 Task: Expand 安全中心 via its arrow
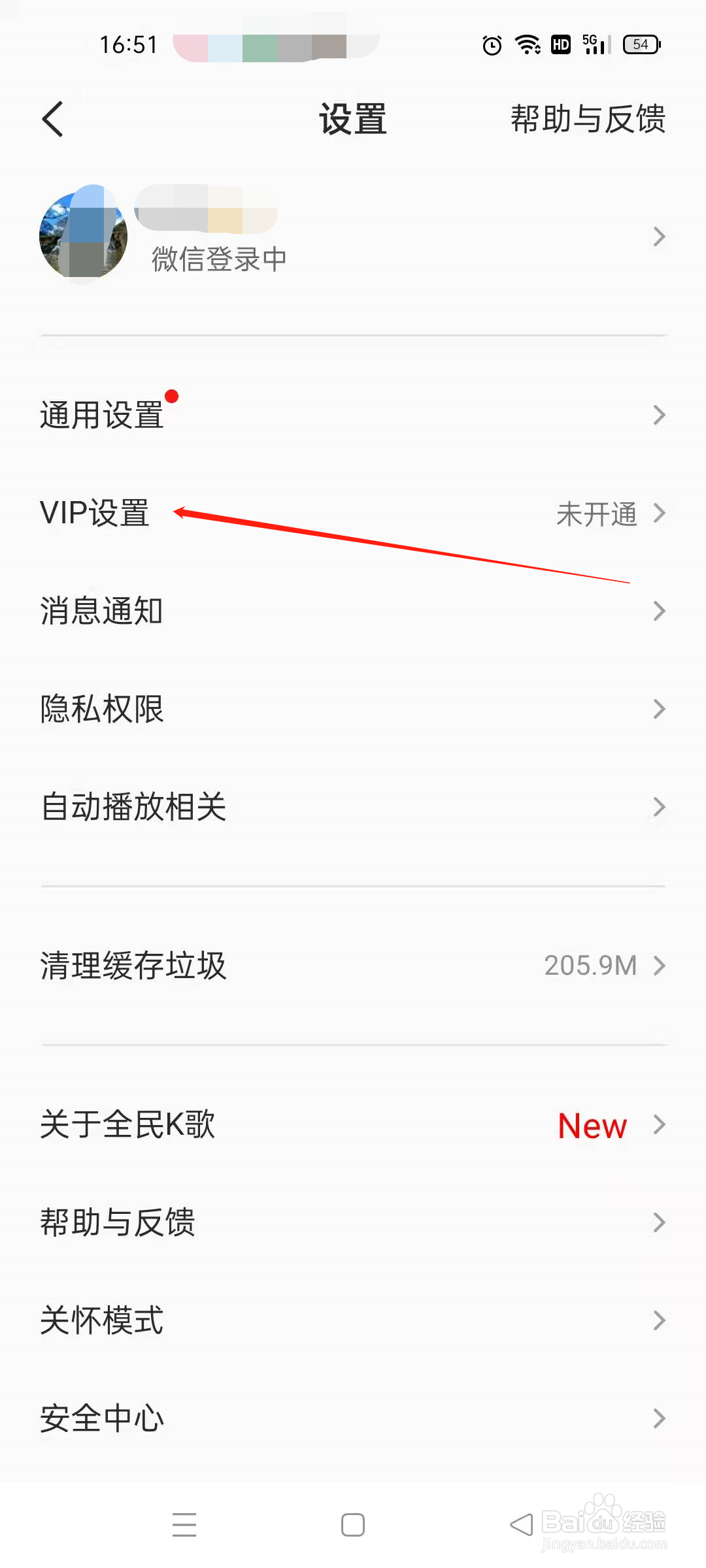pos(659,1418)
